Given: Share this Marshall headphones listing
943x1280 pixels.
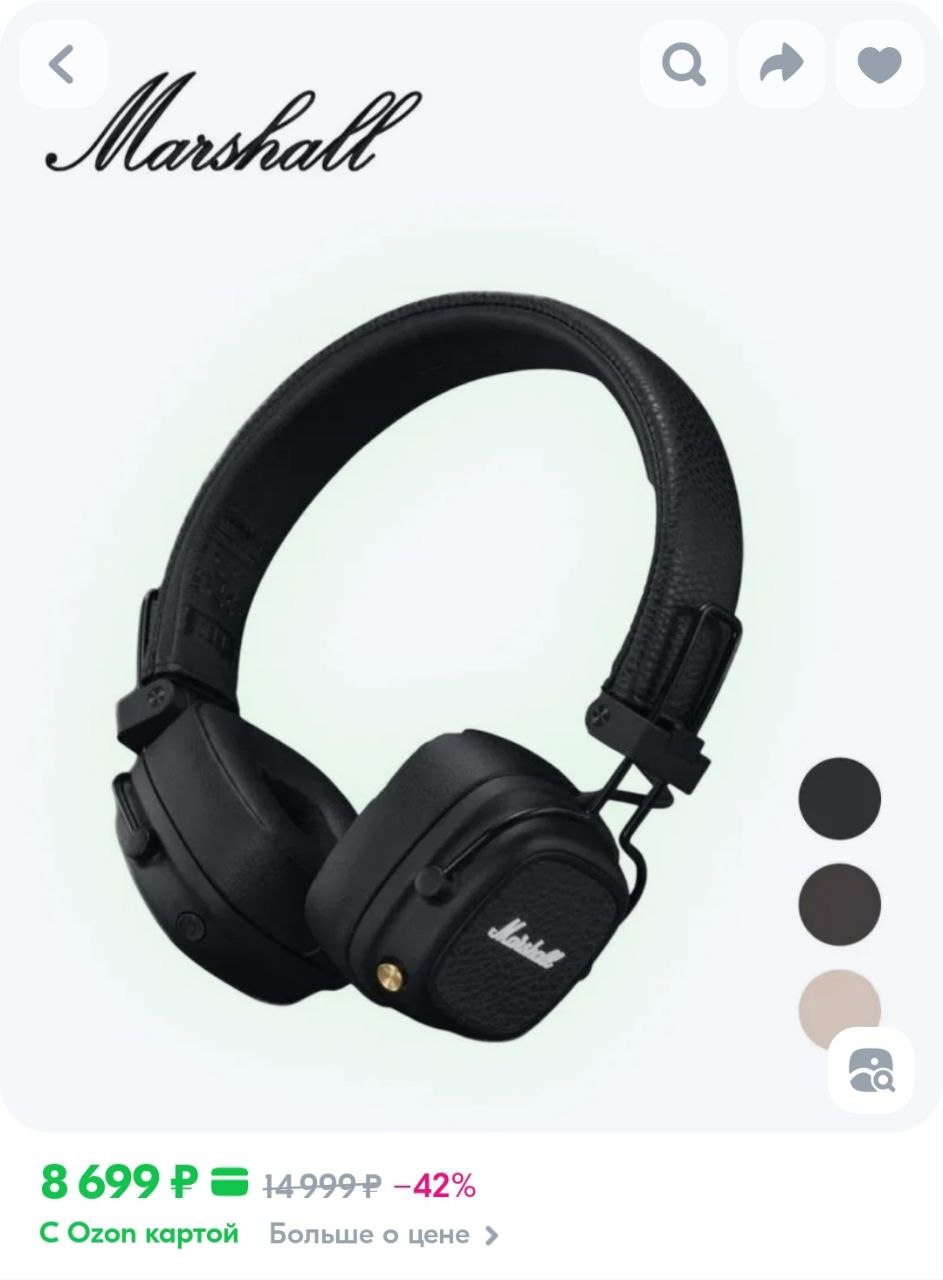Looking at the screenshot, I should (781, 64).
